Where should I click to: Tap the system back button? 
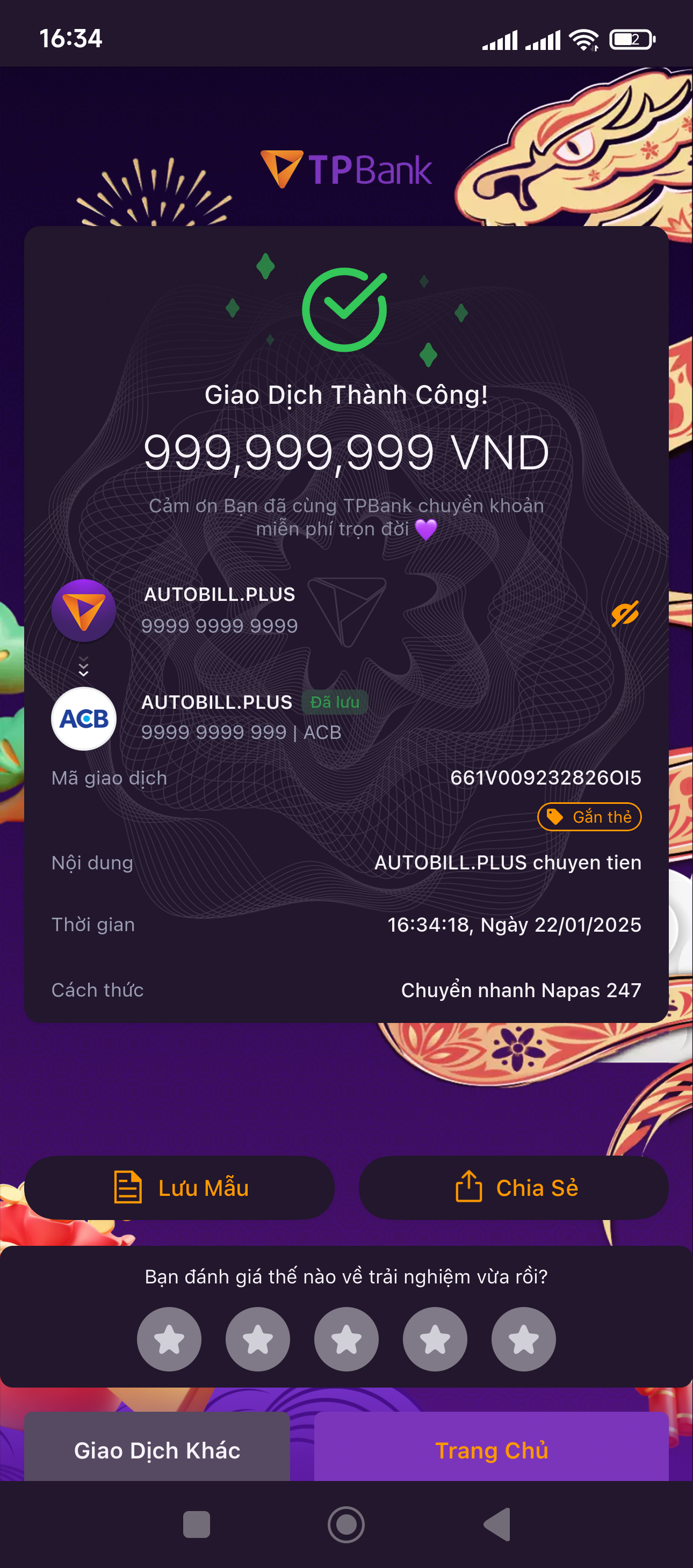tap(497, 1525)
